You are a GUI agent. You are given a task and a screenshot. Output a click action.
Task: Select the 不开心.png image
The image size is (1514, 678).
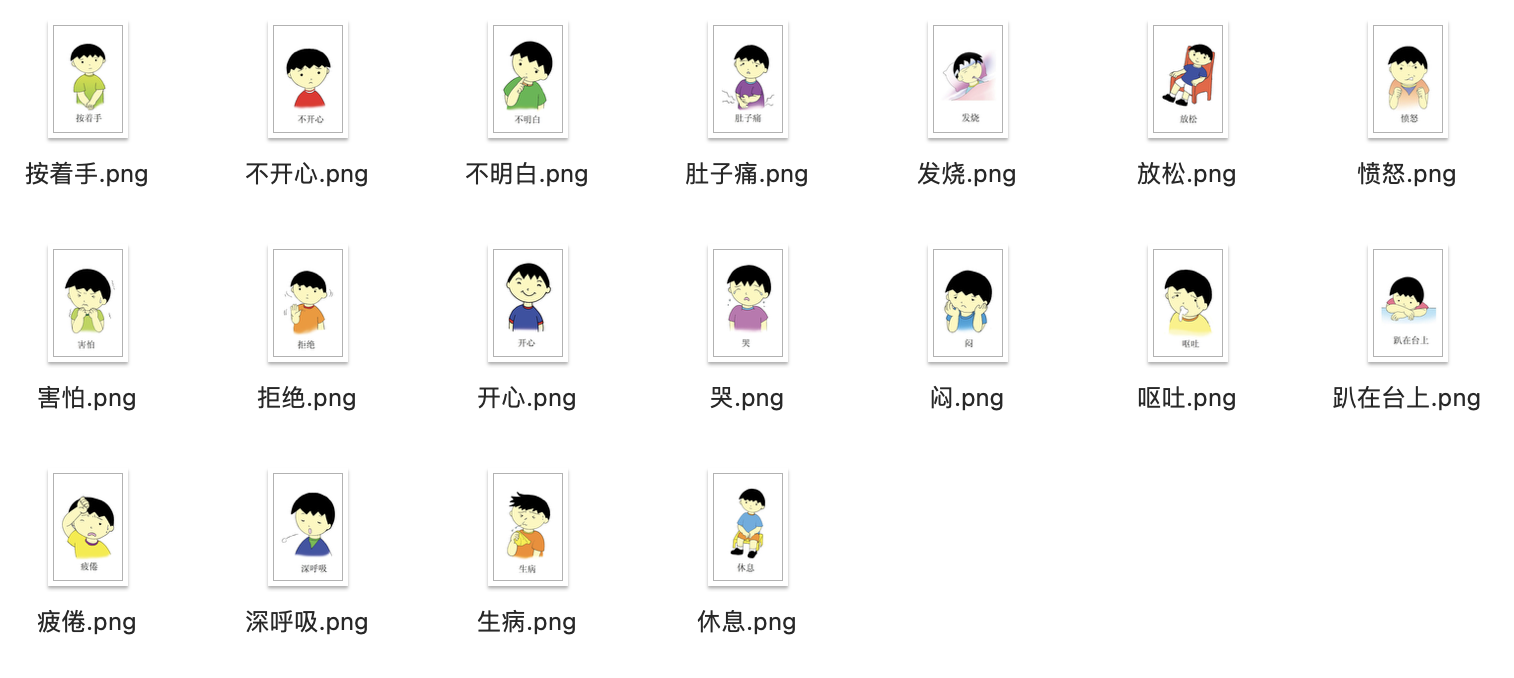click(307, 80)
